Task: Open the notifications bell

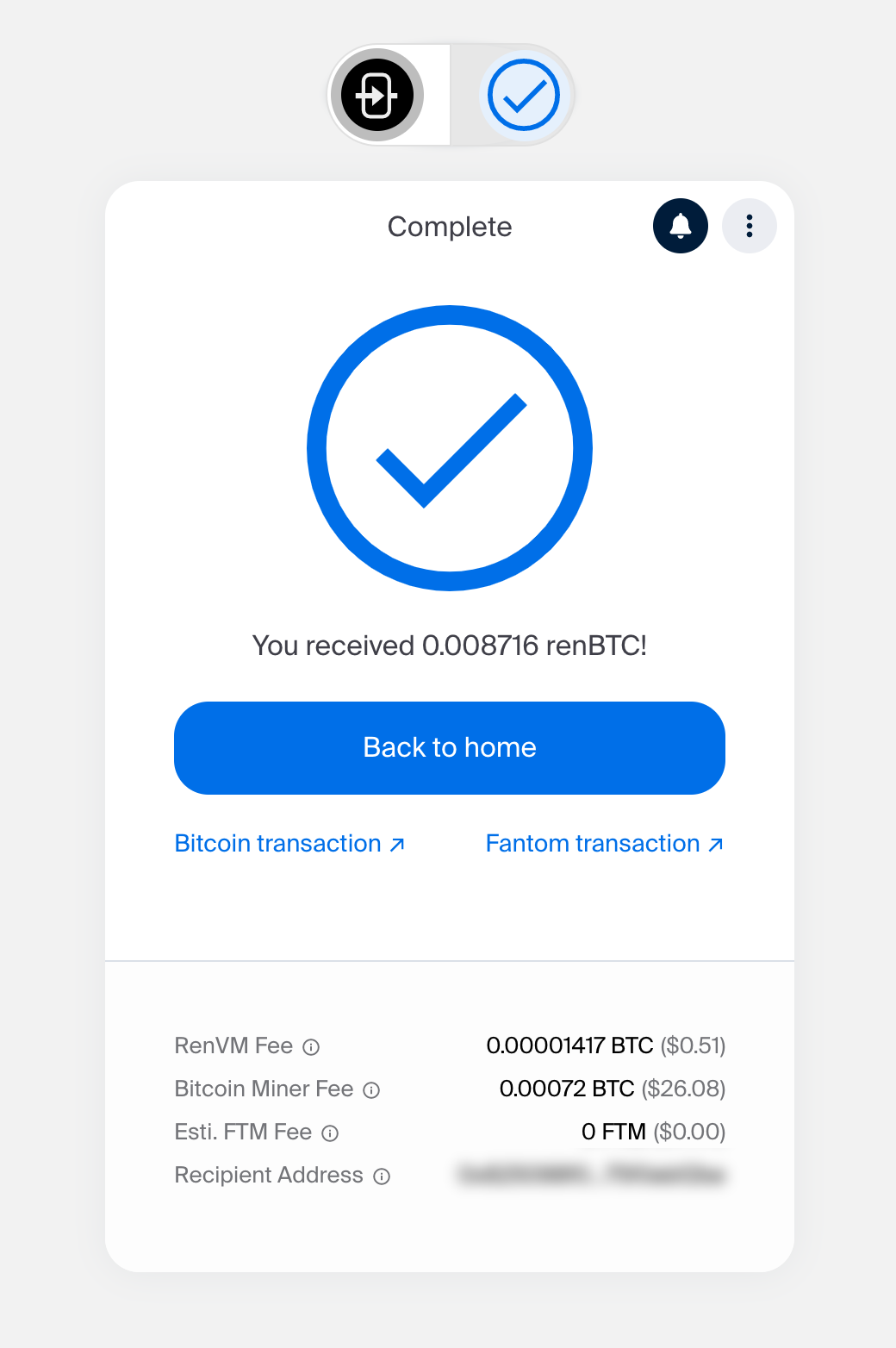Action: 681,226
